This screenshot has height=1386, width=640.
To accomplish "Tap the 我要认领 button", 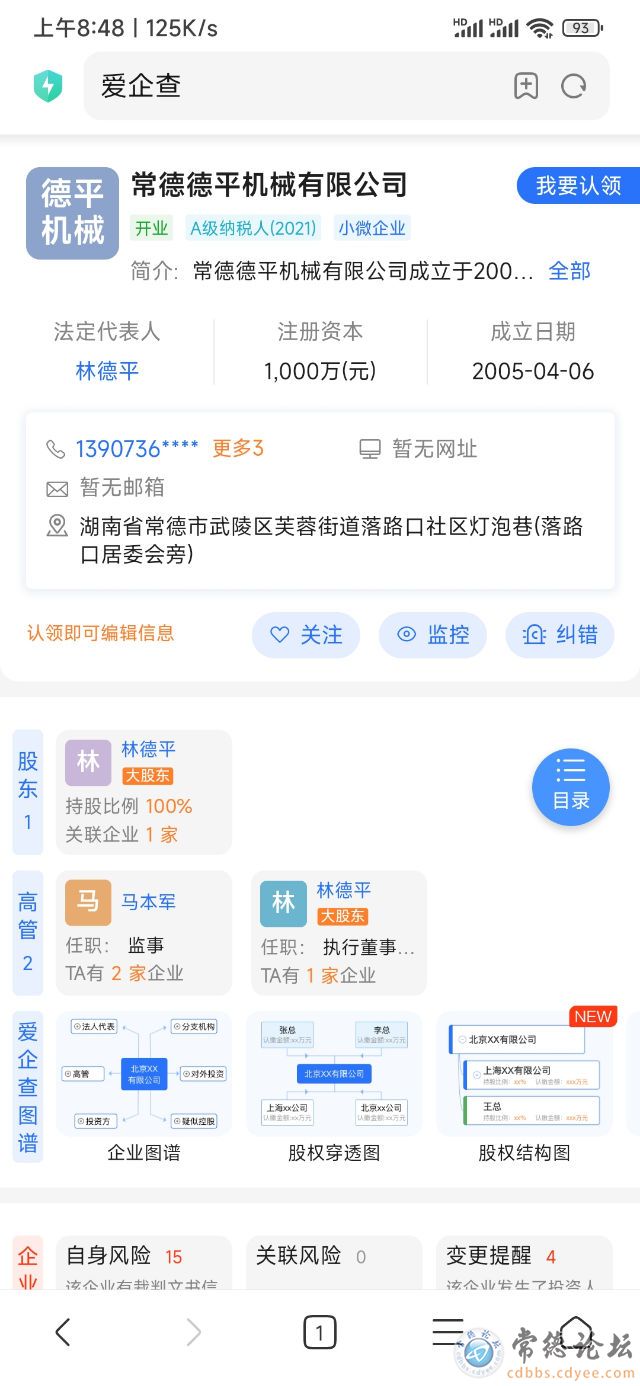I will tap(578, 186).
